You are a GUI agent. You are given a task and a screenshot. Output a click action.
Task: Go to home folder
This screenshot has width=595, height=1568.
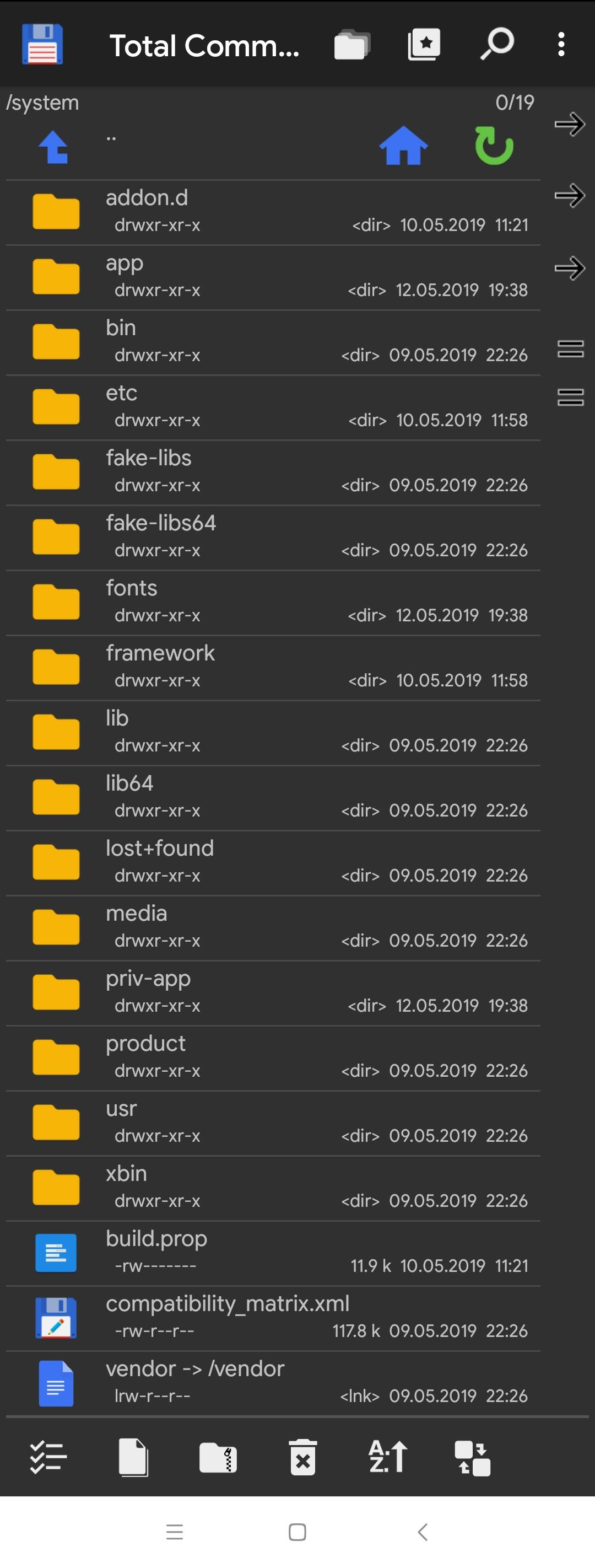click(403, 146)
